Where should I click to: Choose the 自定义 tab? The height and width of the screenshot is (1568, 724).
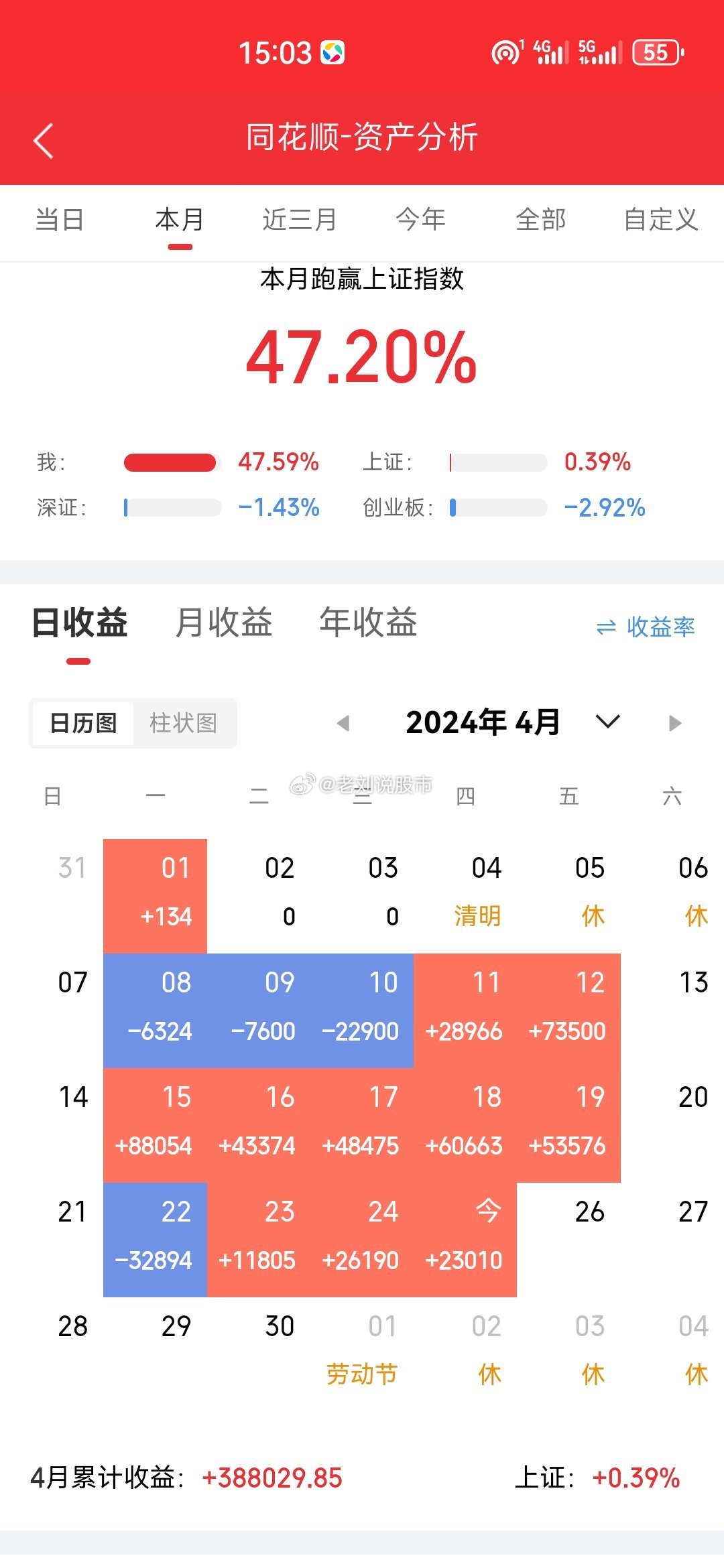(661, 220)
